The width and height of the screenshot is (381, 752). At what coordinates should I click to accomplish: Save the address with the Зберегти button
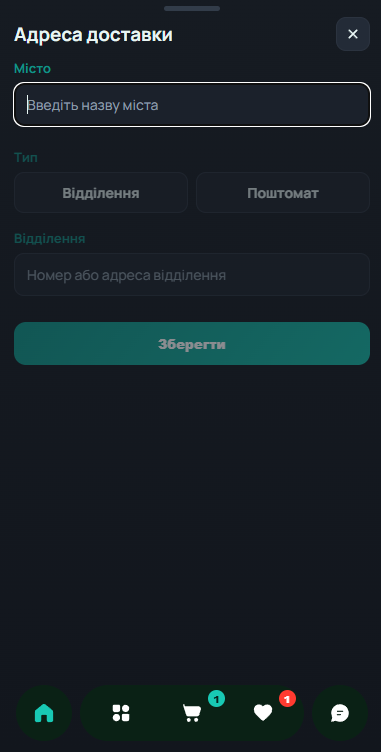tap(192, 344)
